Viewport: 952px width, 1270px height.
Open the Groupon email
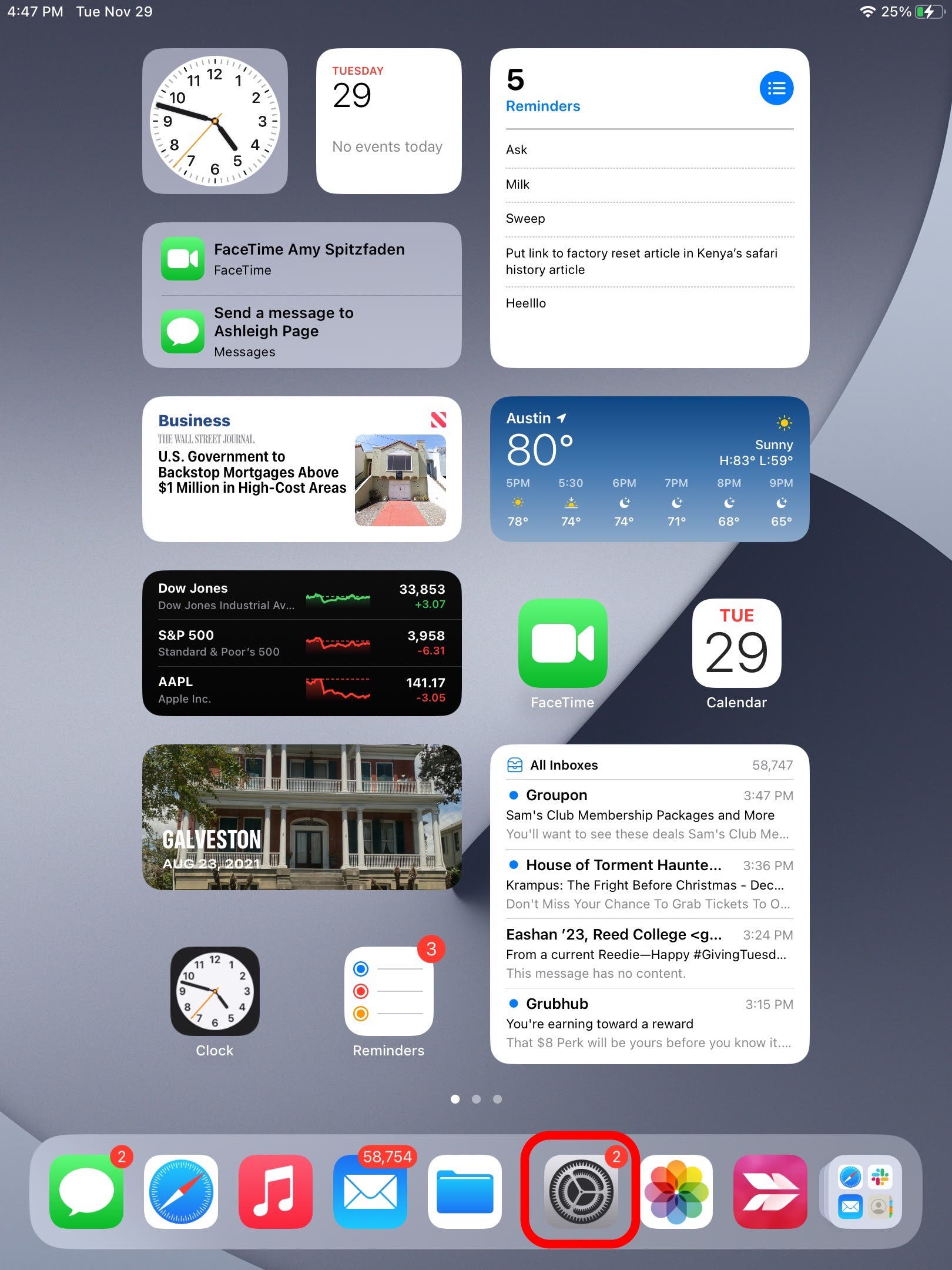(649, 814)
